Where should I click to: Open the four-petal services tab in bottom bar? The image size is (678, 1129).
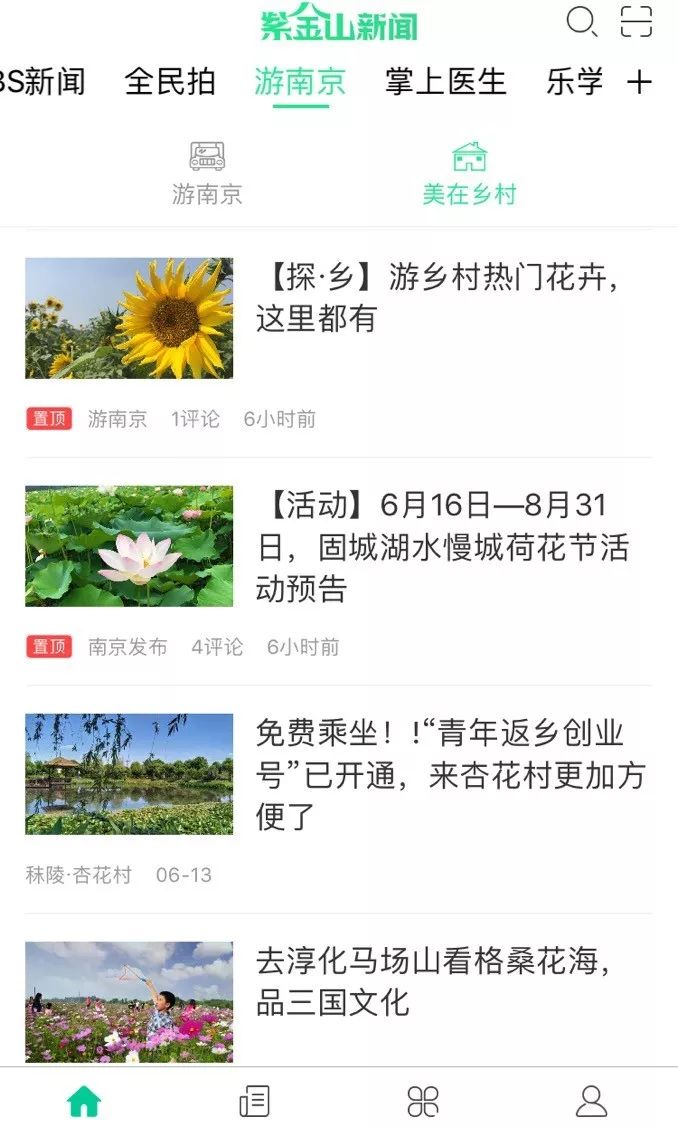(x=423, y=1101)
